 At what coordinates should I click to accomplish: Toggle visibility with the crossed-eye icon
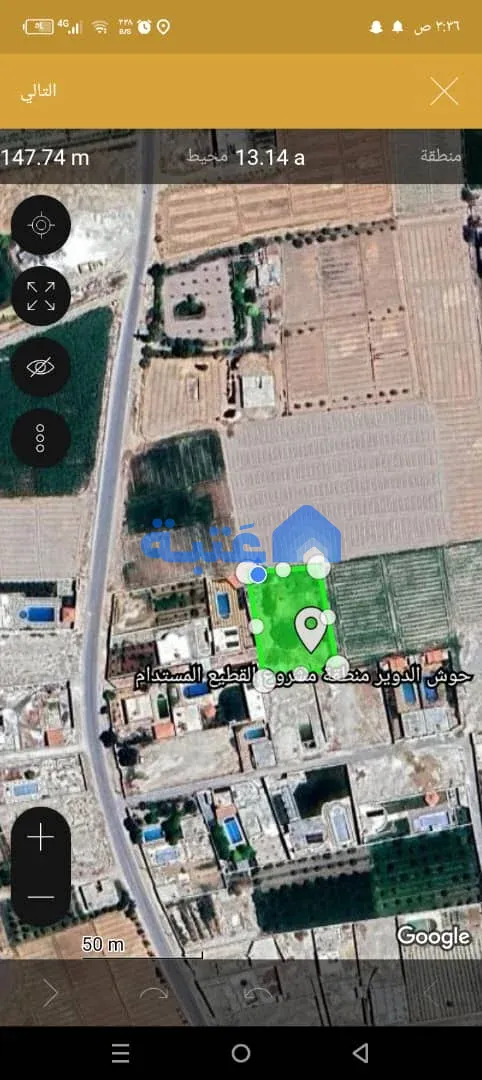[x=41, y=366]
